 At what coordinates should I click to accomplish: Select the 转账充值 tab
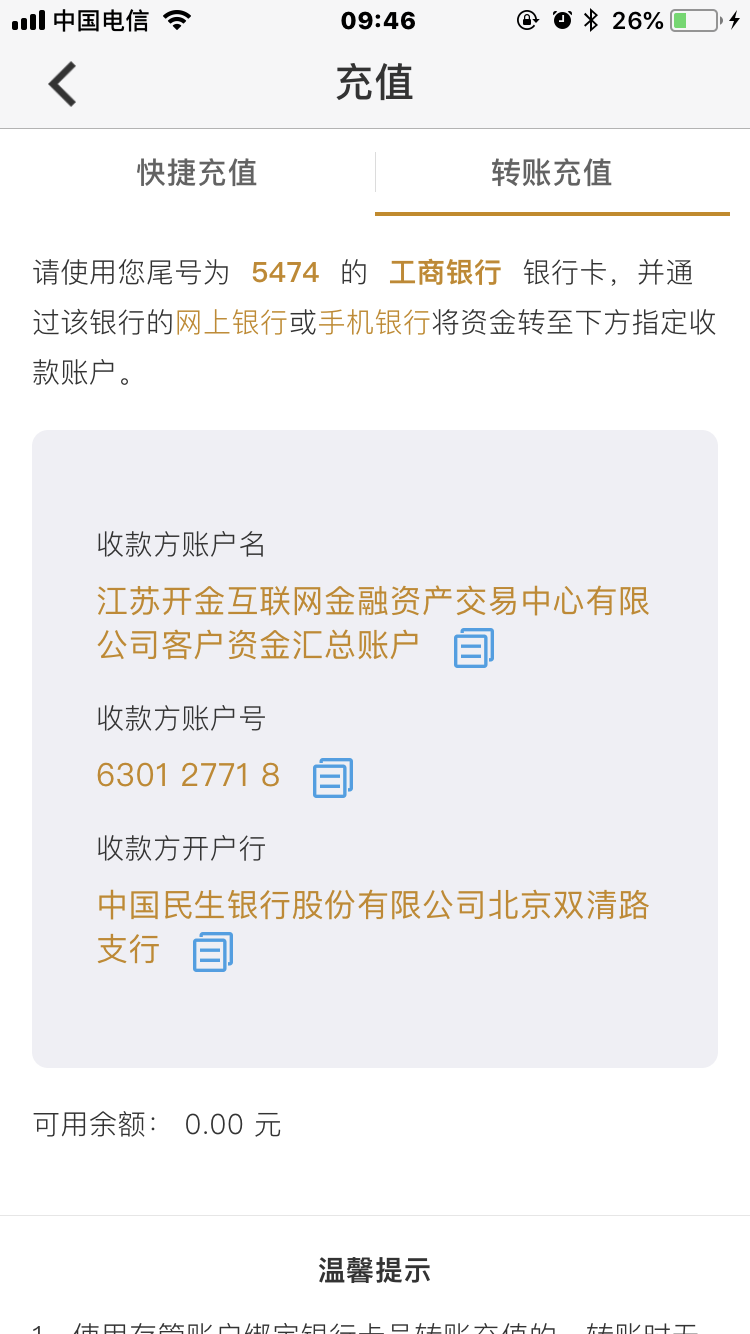552,173
